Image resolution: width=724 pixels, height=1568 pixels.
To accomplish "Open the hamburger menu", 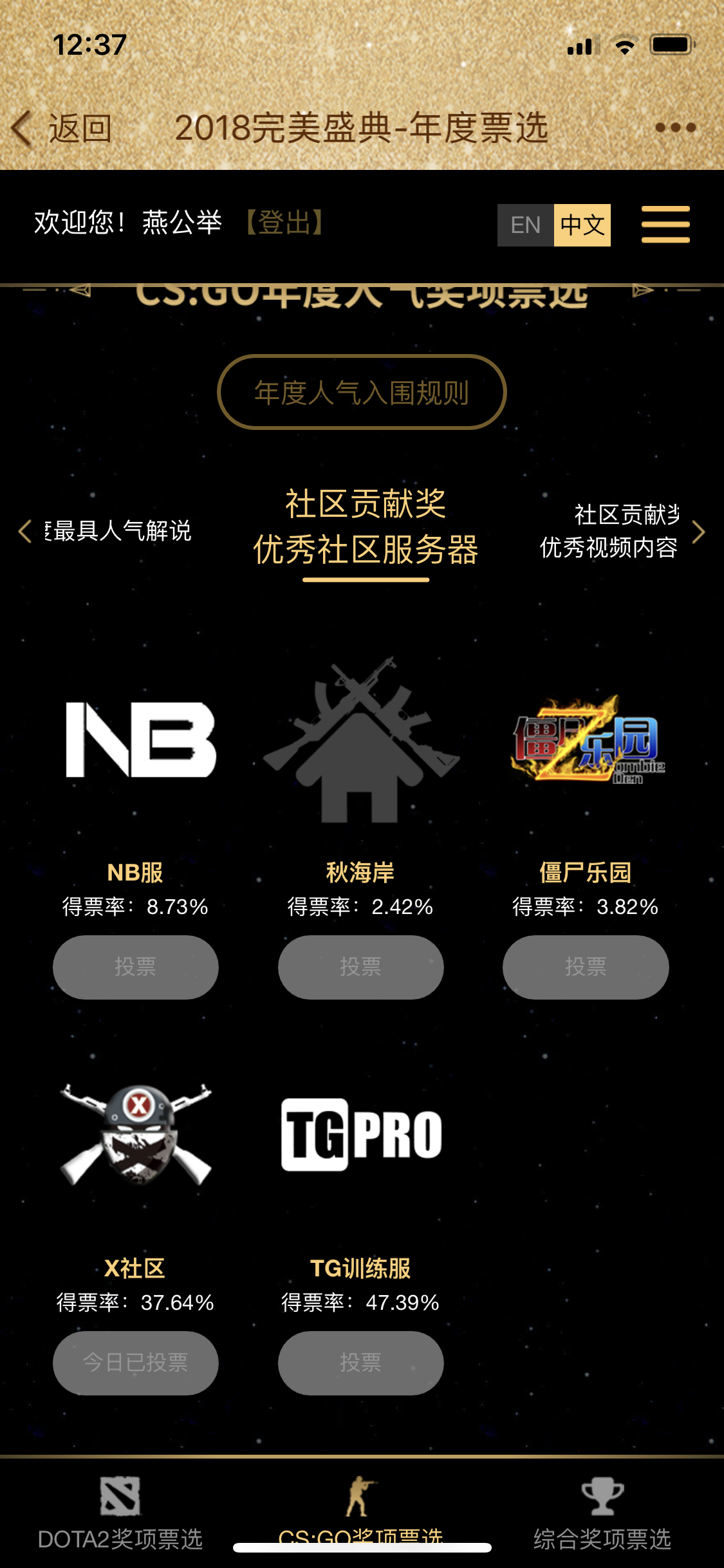I will (x=665, y=223).
